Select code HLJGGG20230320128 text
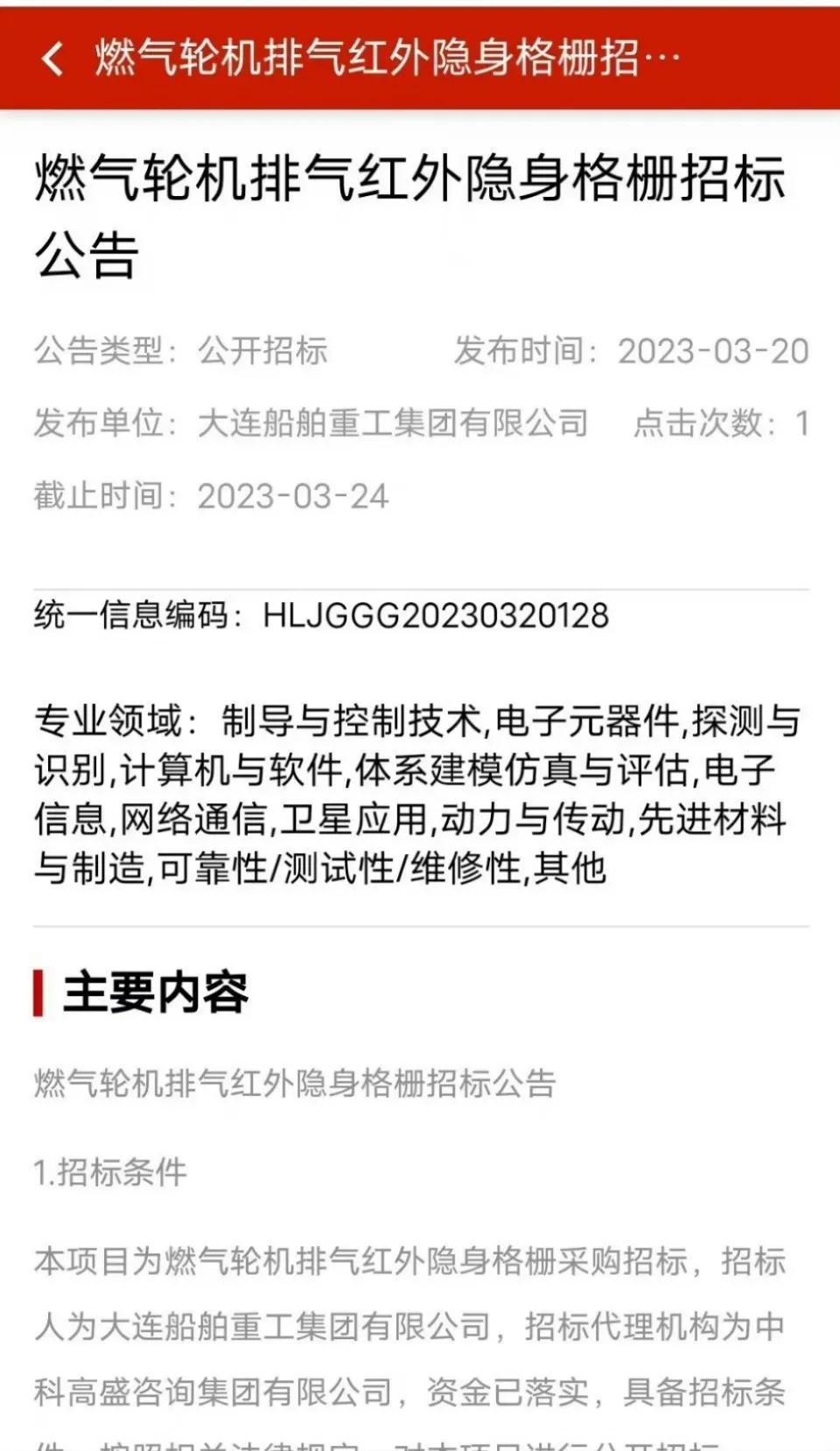Image resolution: width=840 pixels, height=1451 pixels. coord(437,617)
